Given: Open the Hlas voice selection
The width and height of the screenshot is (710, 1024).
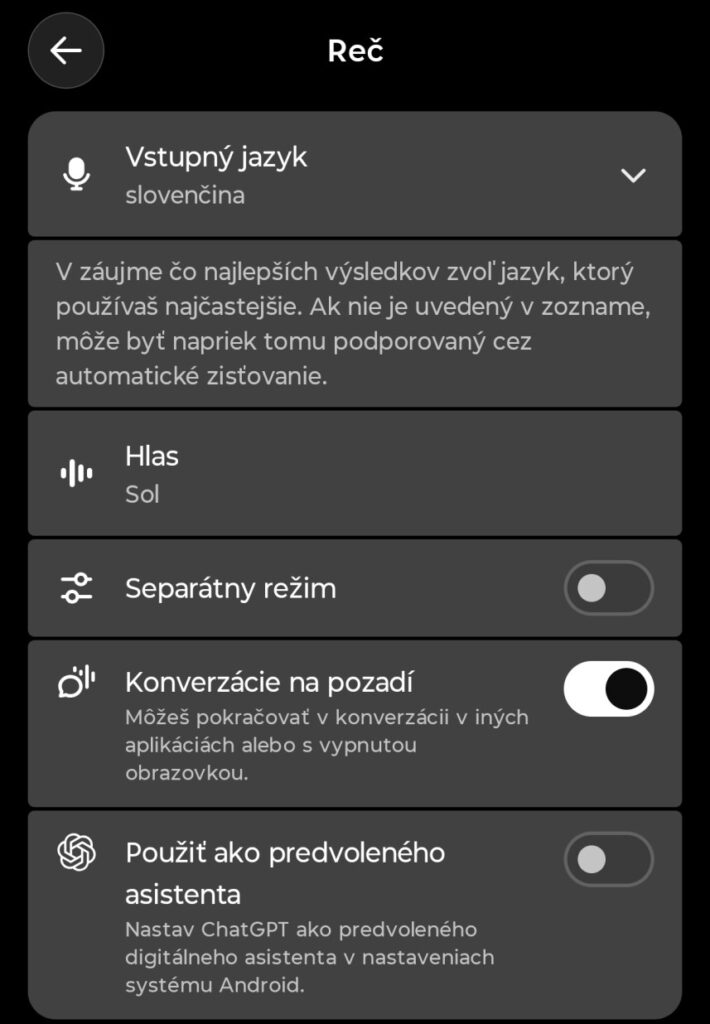Looking at the screenshot, I should (354, 474).
